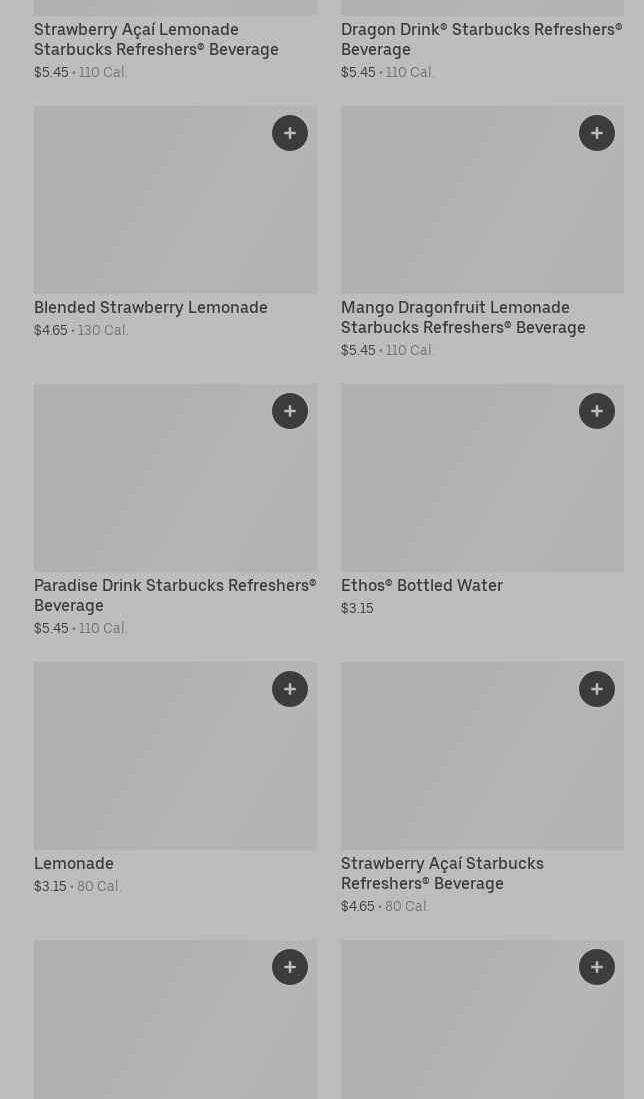Add Ethos Bottled Water to cart
The height and width of the screenshot is (1099, 644).
pos(597,411)
